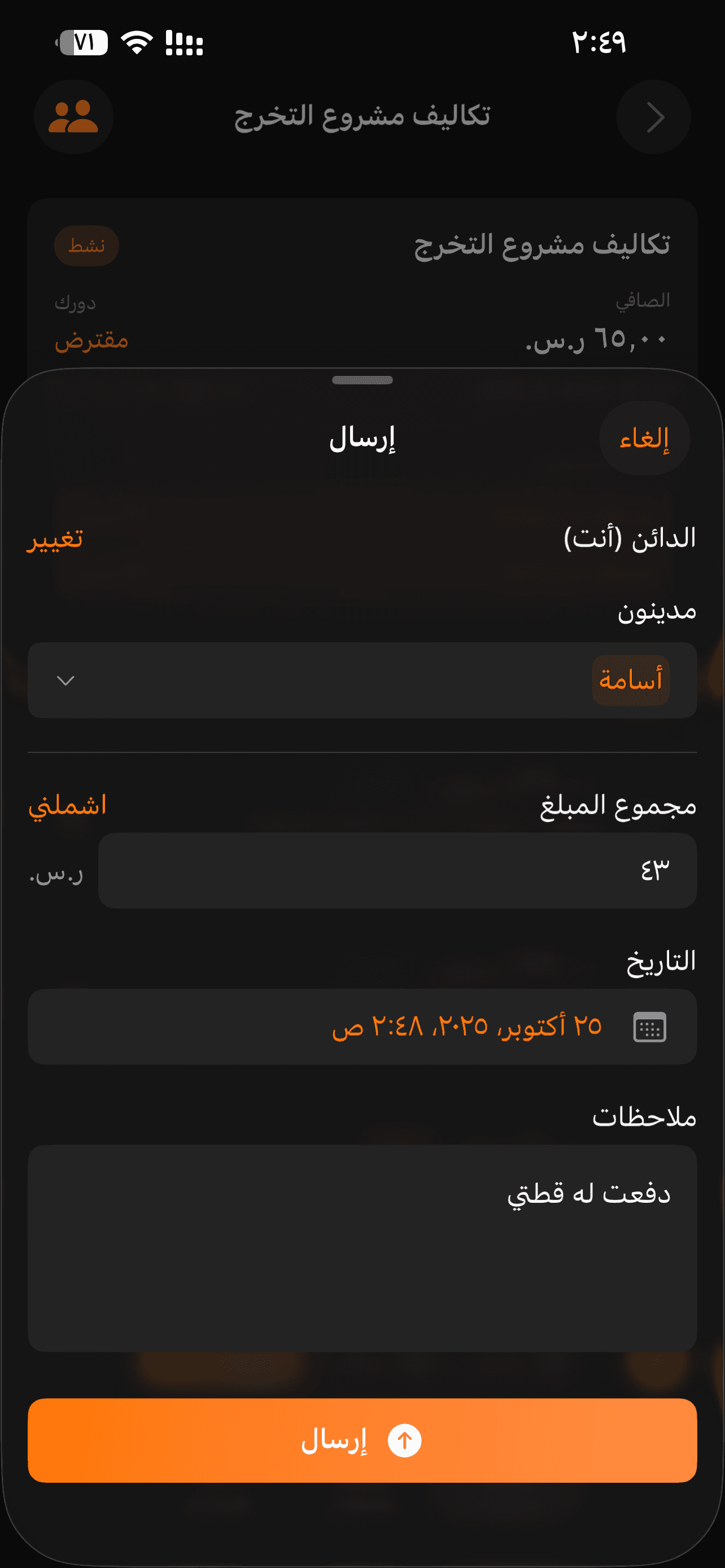Image resolution: width=725 pixels, height=1568 pixels.
Task: Tap the نشط status badge
Action: 86,246
